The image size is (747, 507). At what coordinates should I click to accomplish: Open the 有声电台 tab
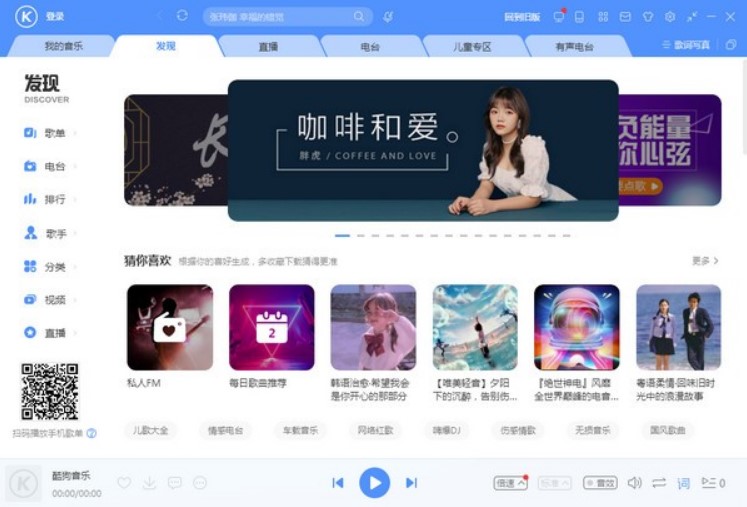coord(574,47)
